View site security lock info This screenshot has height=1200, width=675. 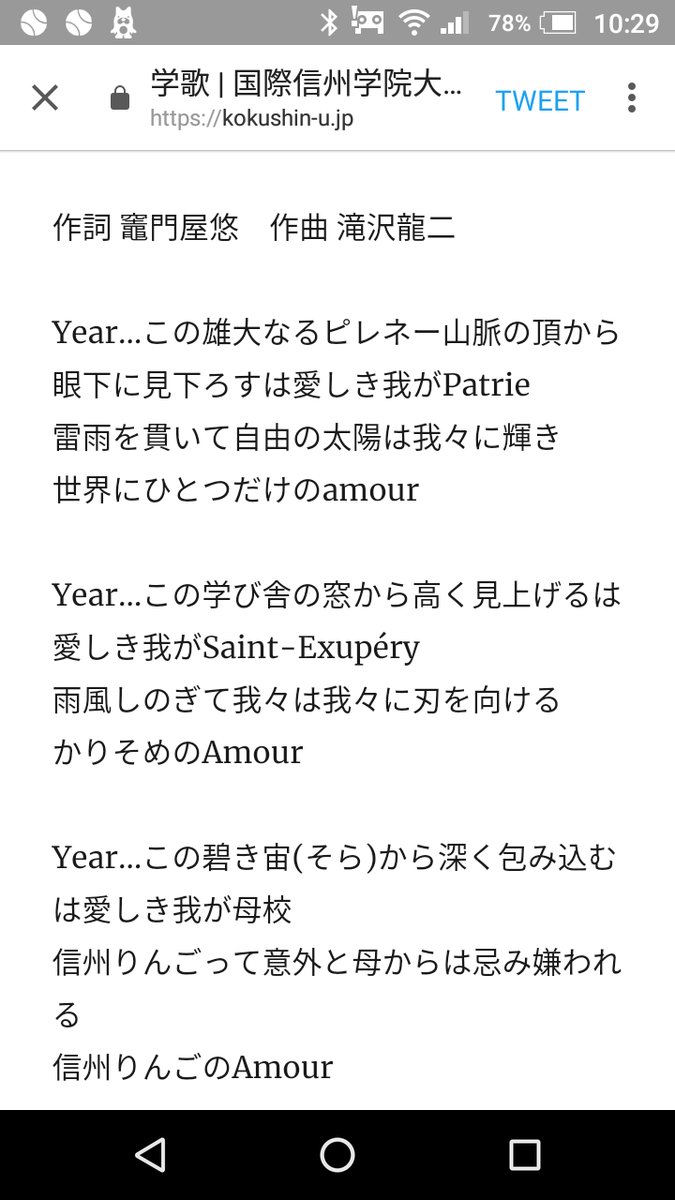pyautogui.click(x=120, y=99)
